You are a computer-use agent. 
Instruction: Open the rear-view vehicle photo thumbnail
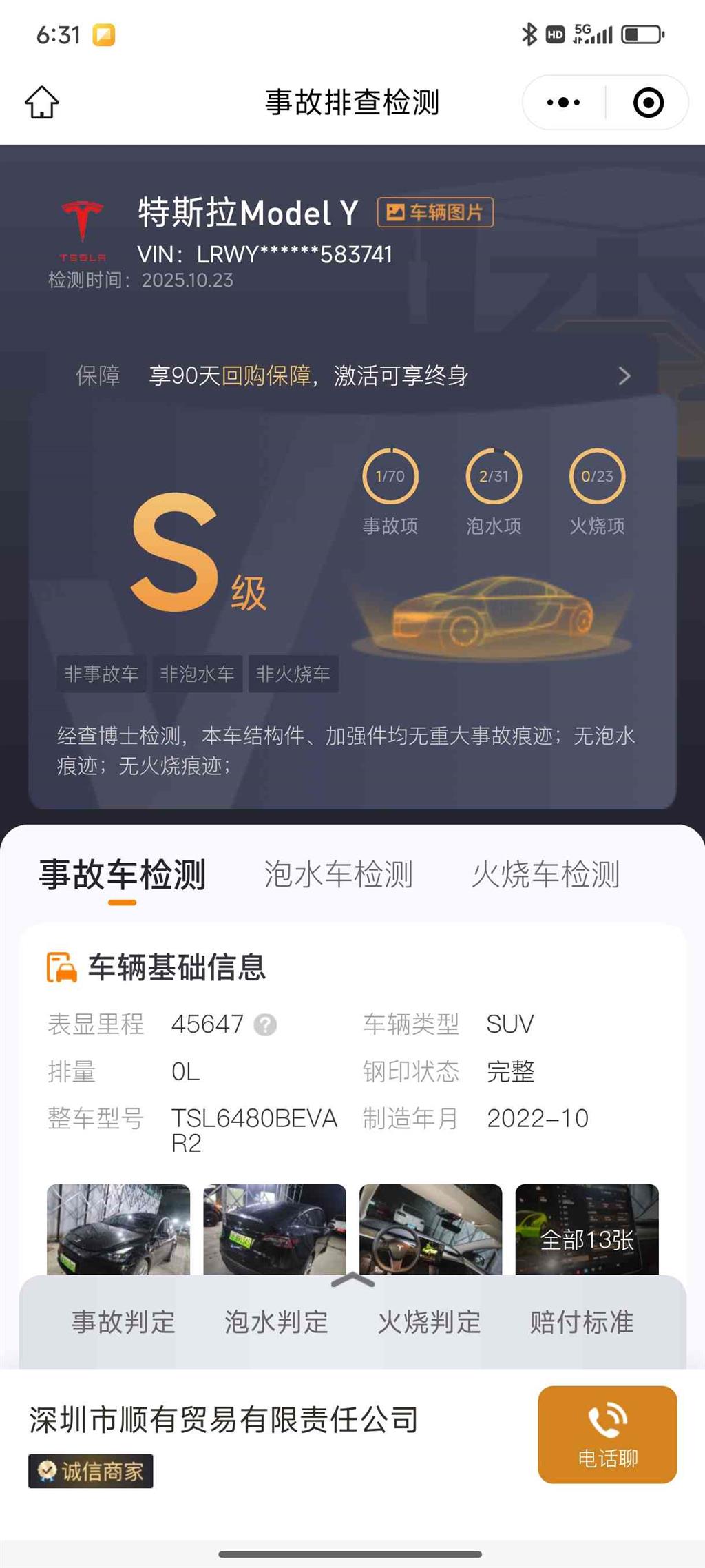275,1229
